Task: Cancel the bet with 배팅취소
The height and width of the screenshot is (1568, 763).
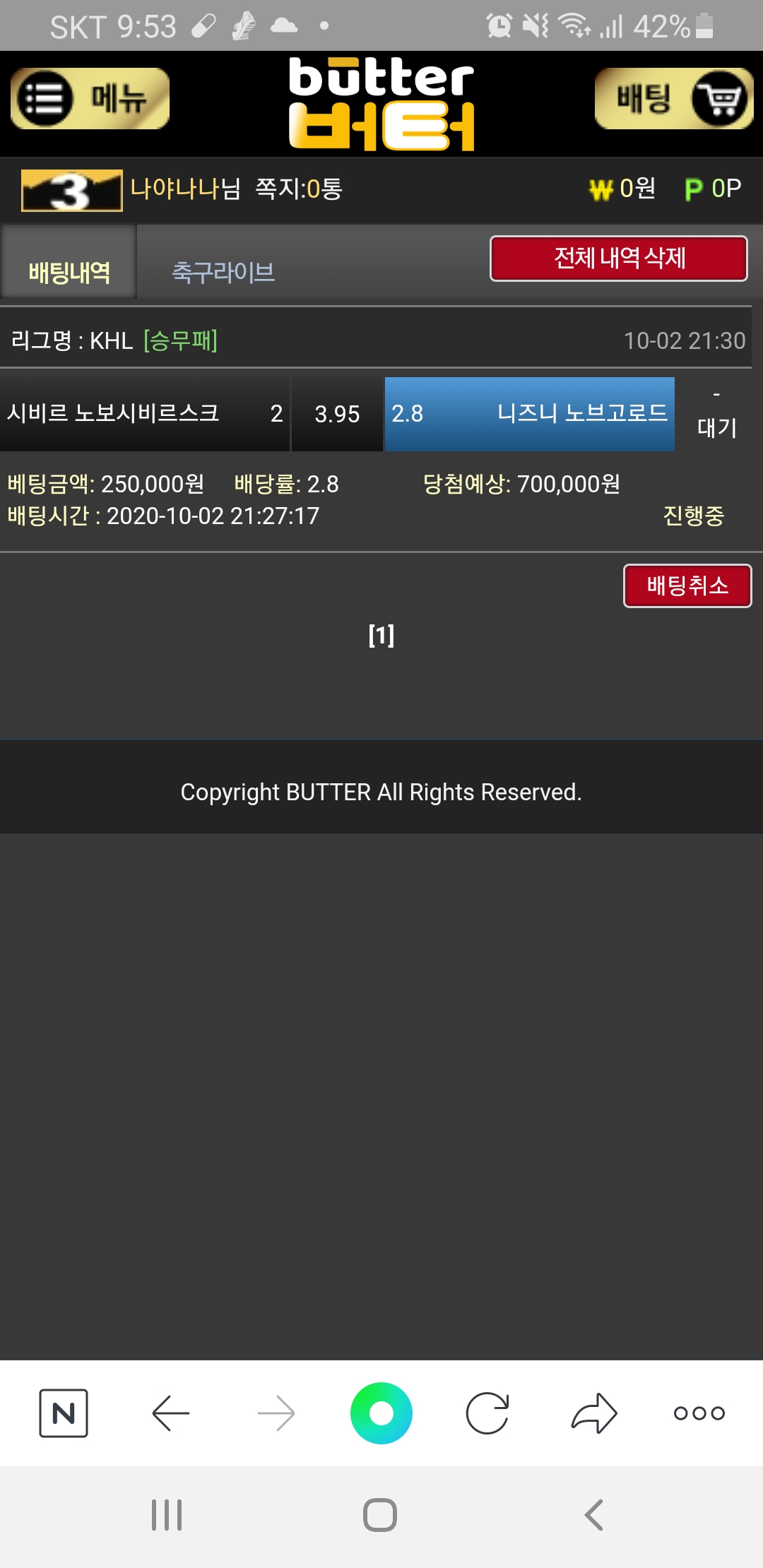Action: click(687, 586)
